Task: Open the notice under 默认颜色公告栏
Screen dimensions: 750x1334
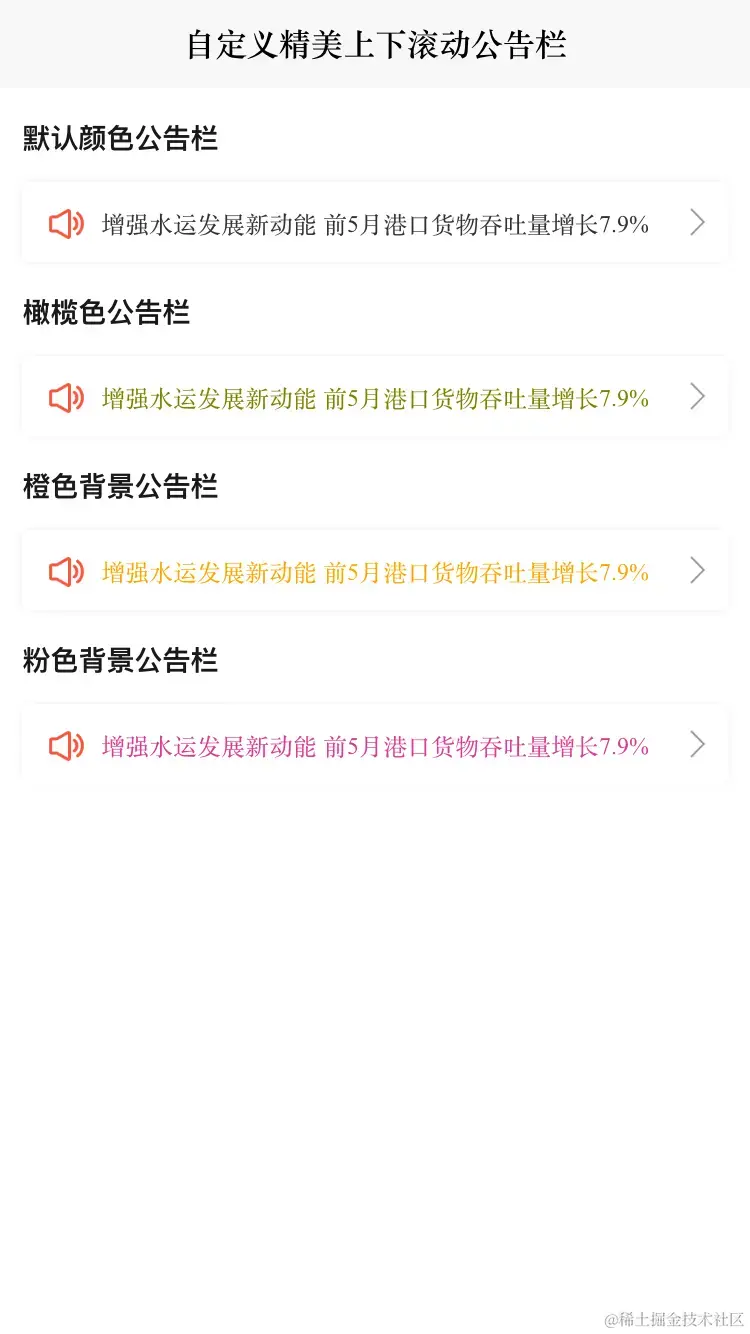Action: point(375,224)
